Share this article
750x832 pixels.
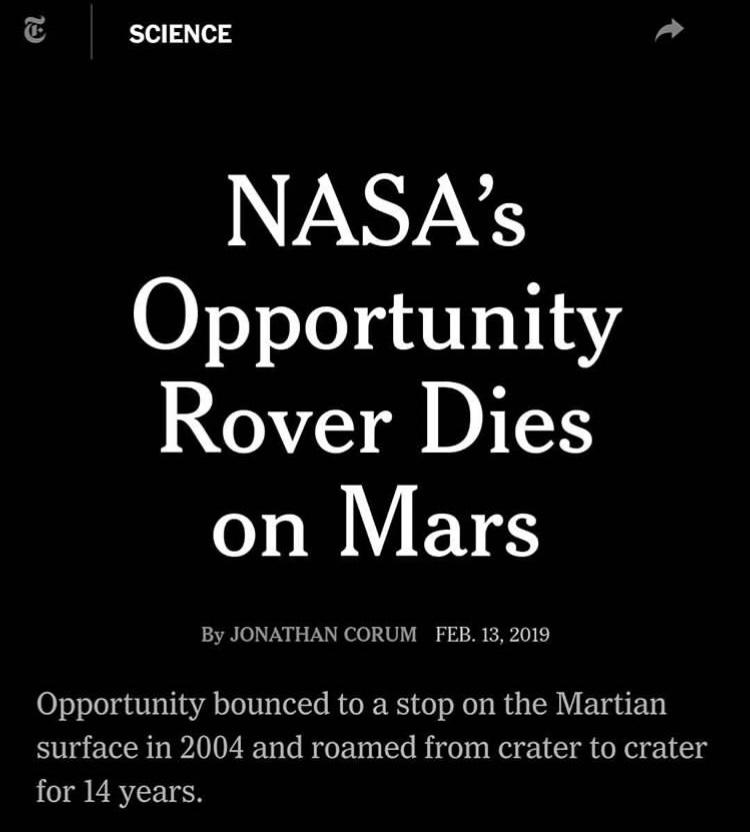668,32
